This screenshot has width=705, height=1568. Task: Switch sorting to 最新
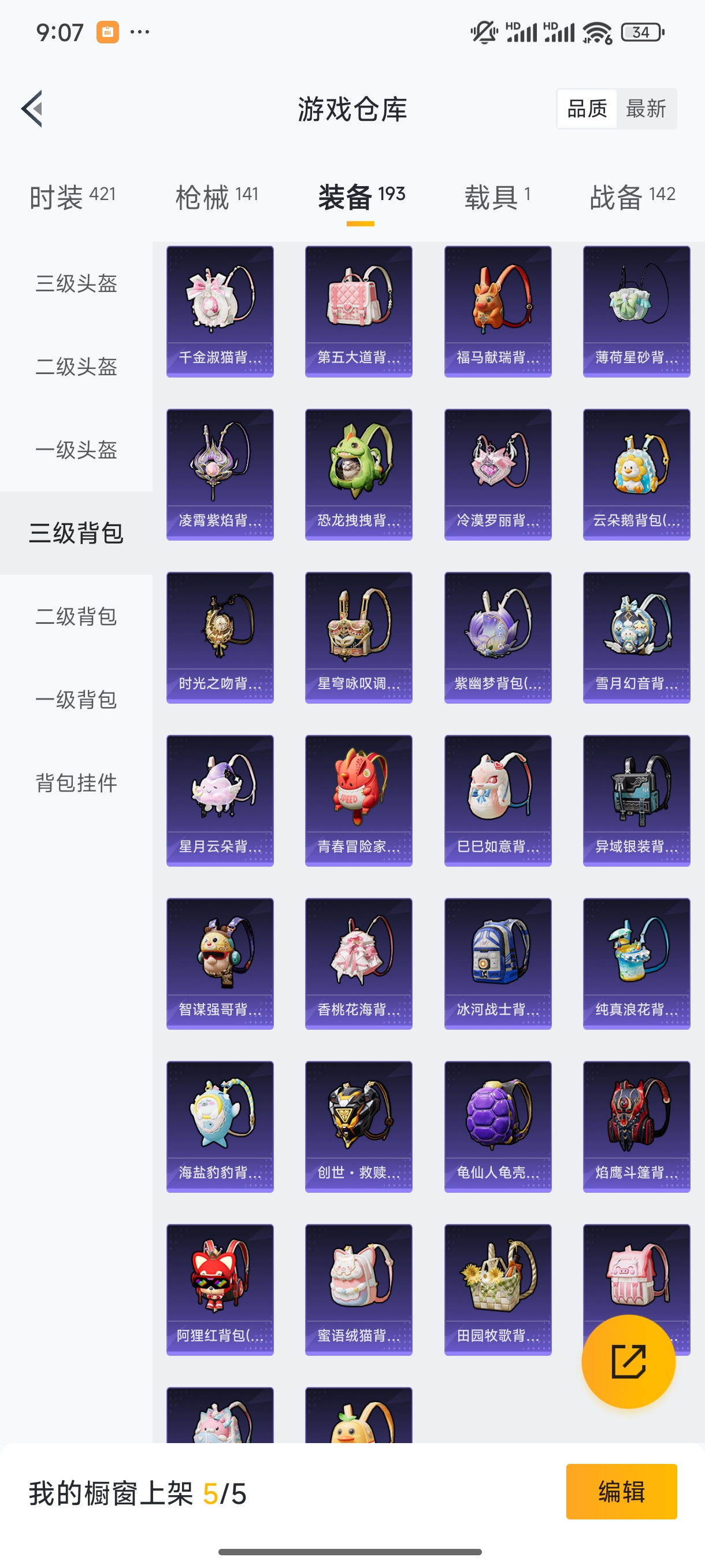647,108
